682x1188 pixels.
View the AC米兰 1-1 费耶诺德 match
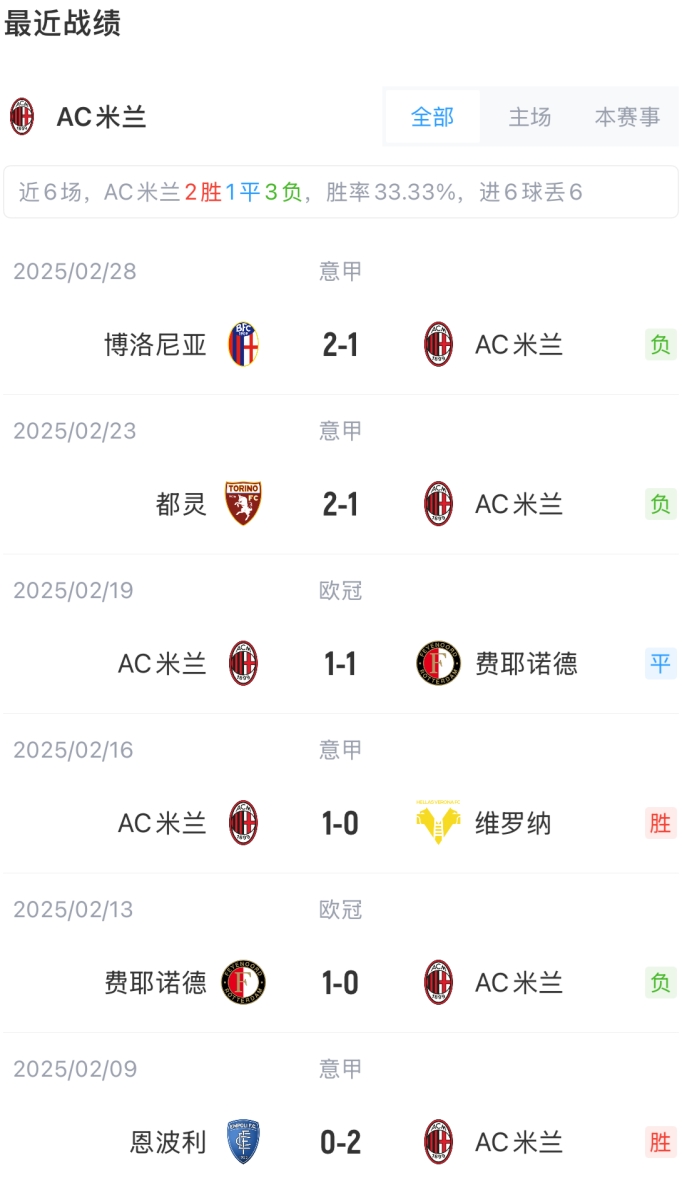click(x=340, y=663)
